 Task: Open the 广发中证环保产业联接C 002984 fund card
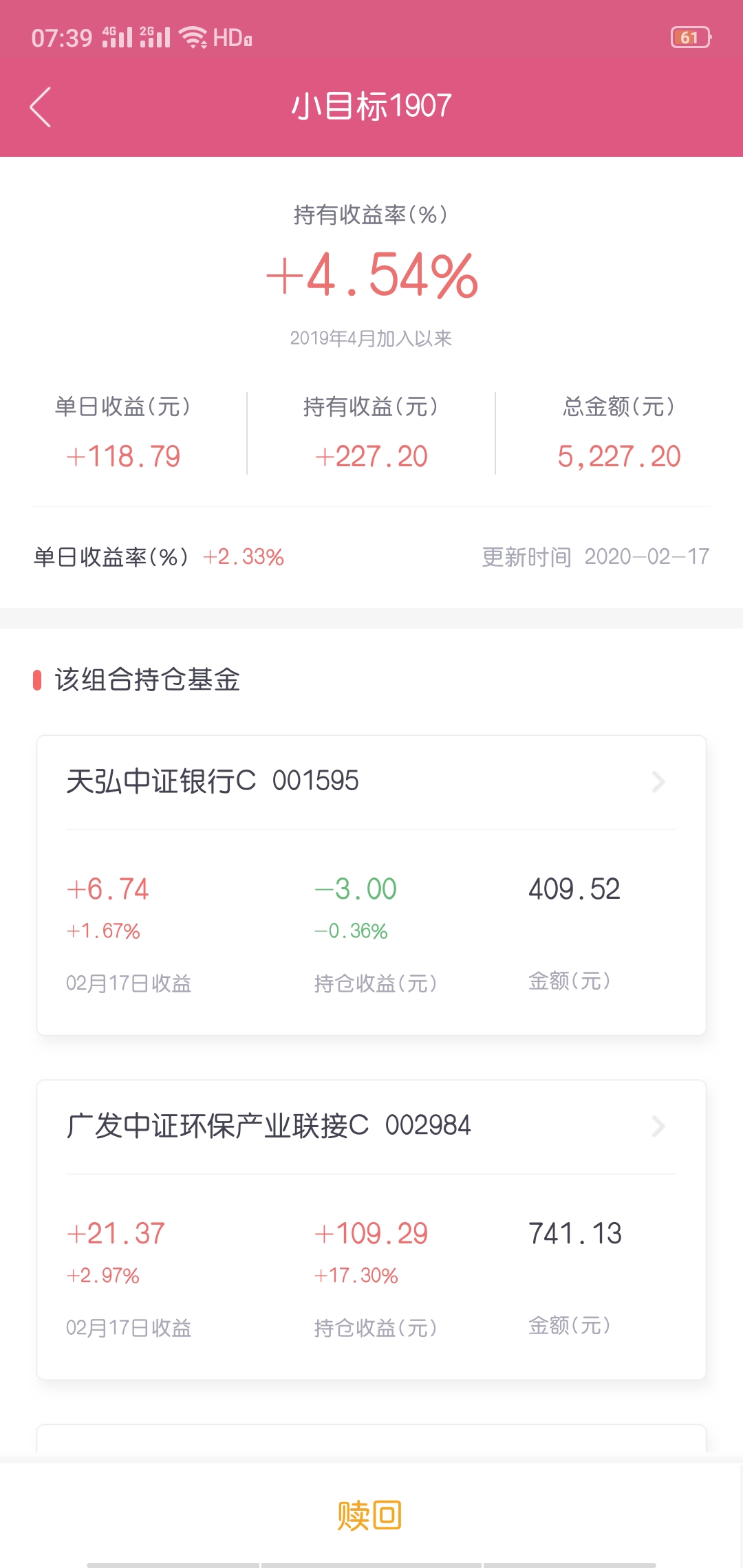(371, 1230)
